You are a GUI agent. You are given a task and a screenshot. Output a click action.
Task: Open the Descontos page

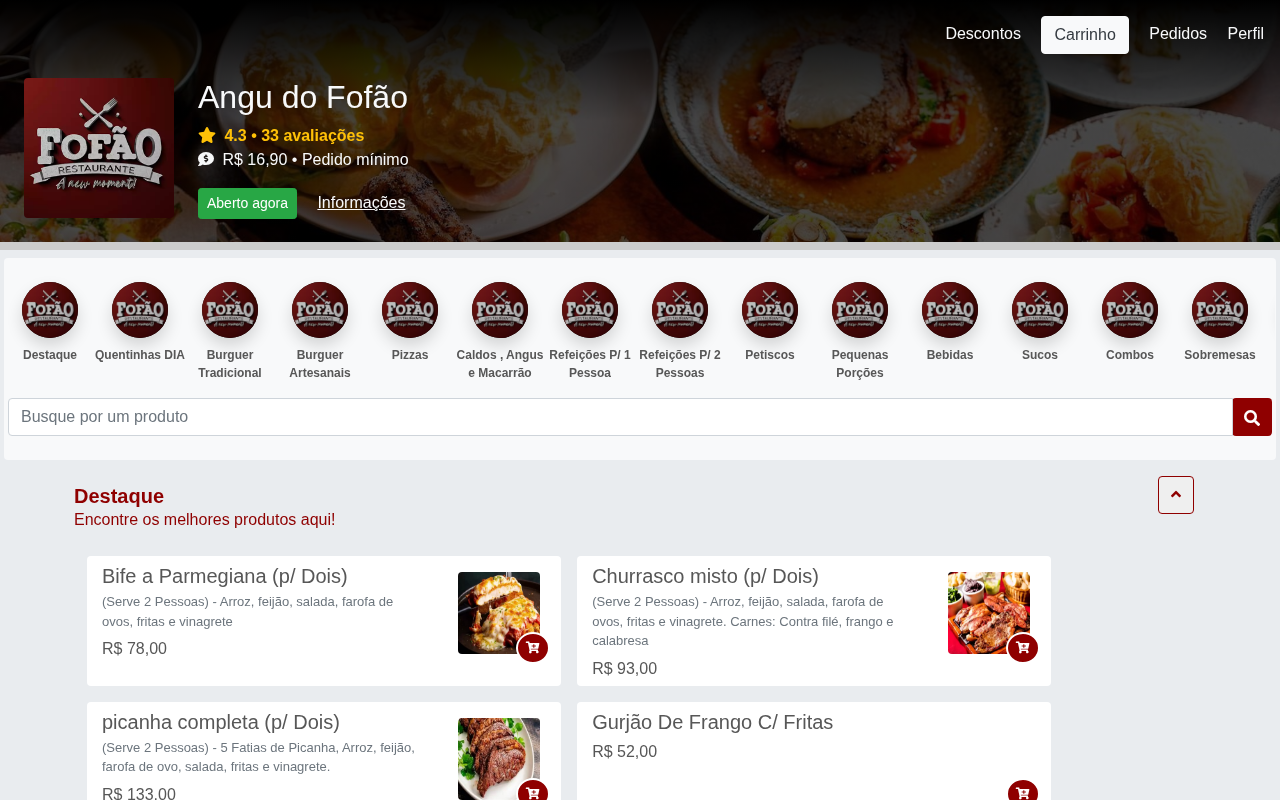pos(983,34)
